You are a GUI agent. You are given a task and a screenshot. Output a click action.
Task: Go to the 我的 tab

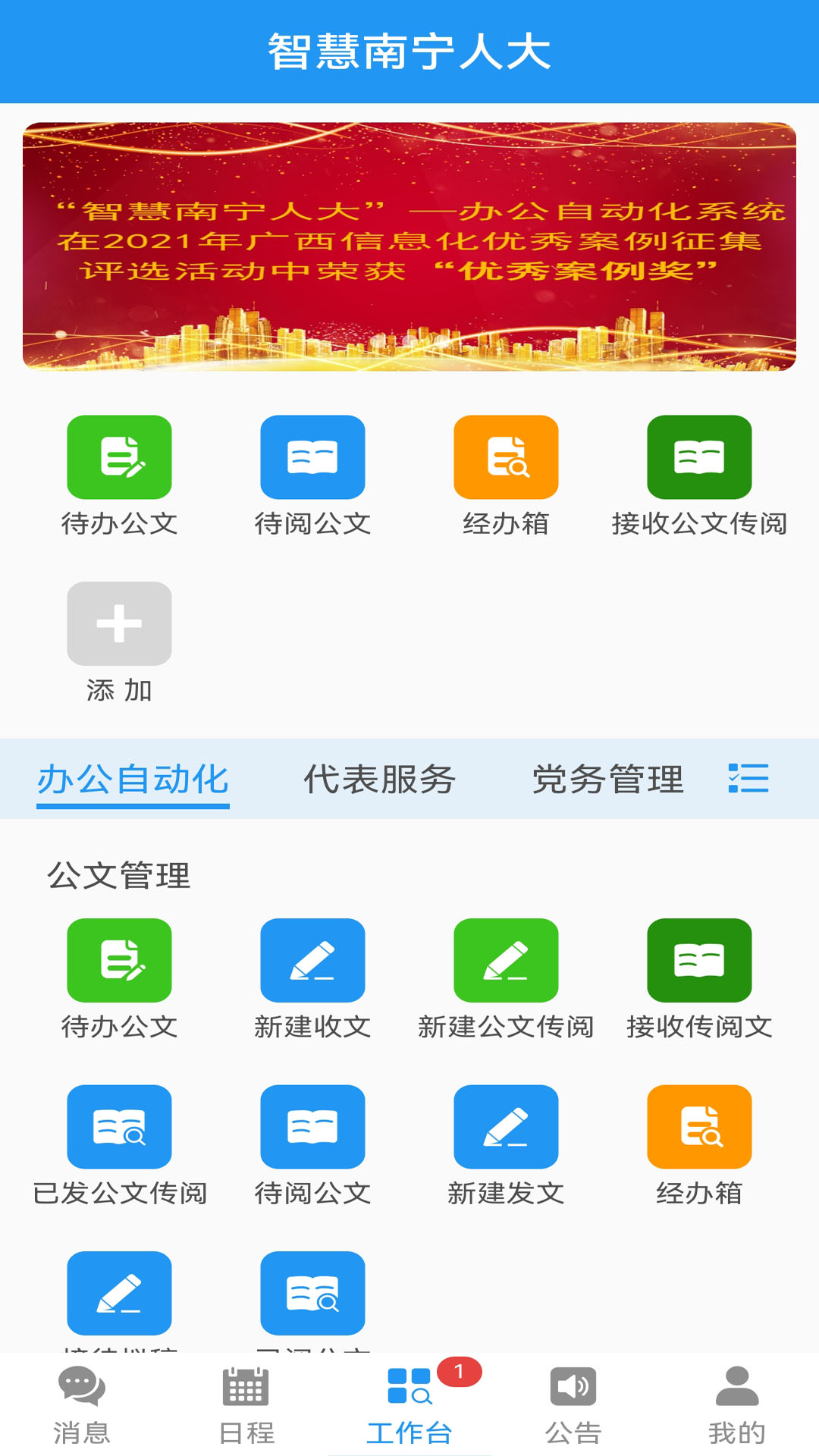point(737,1404)
